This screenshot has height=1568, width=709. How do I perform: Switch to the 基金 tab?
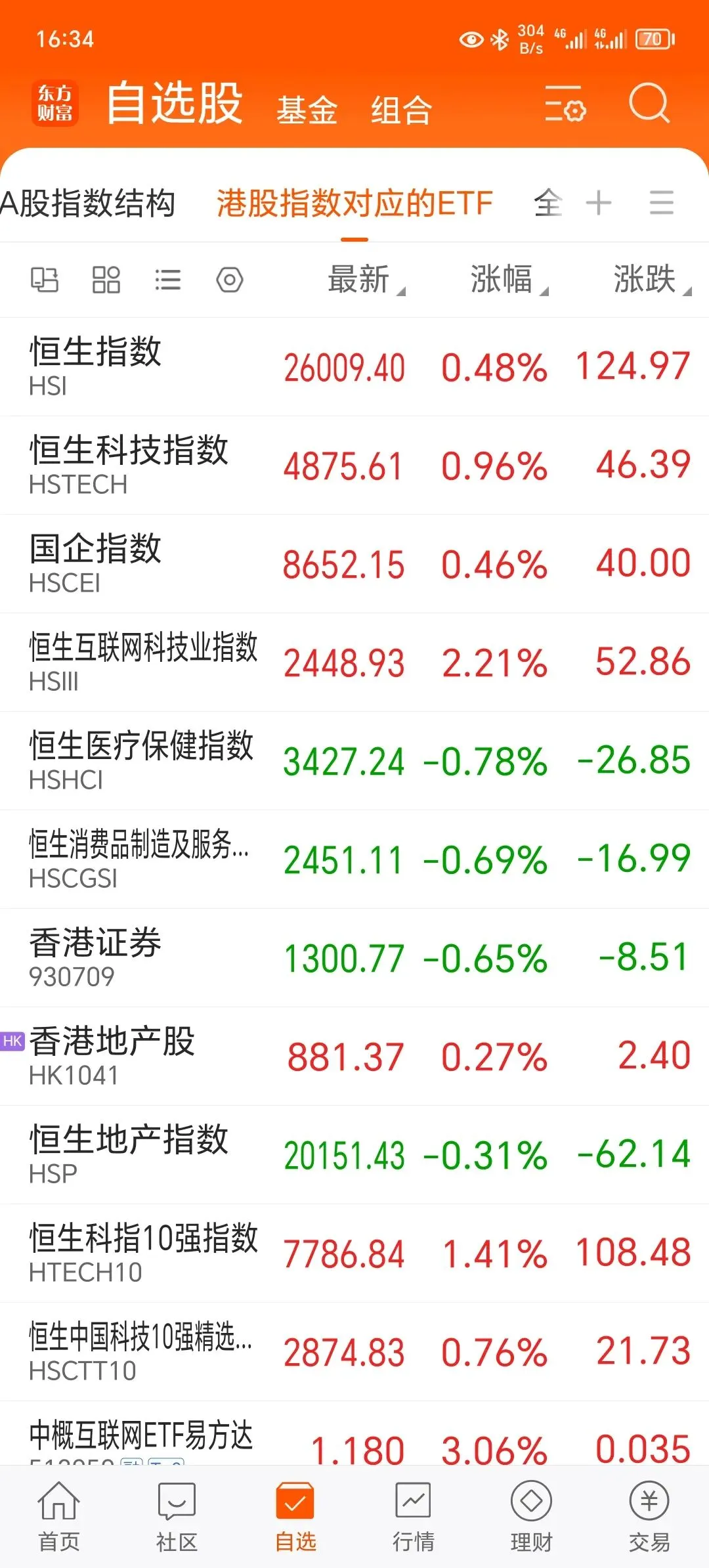click(307, 110)
